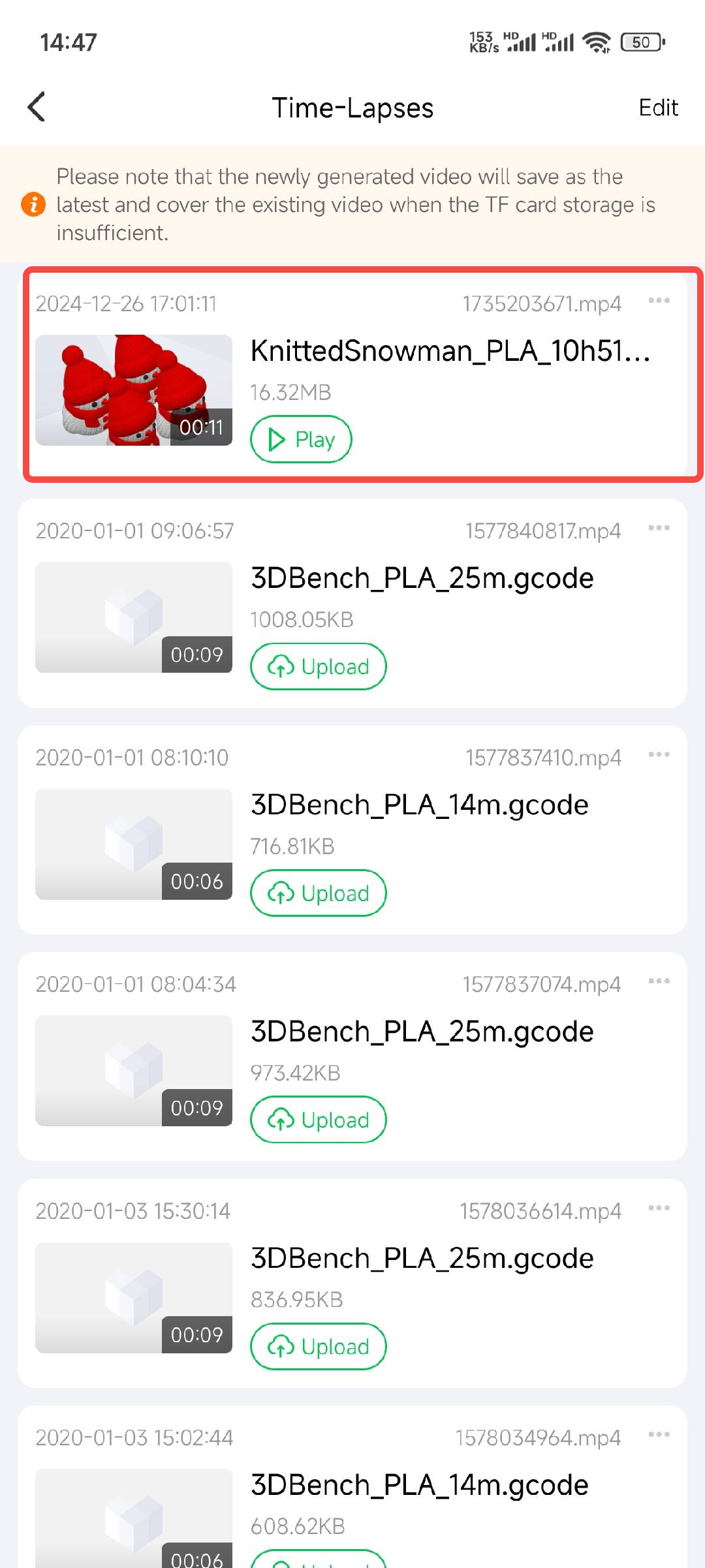
Task: Open the 2020-01-01 08:04:34 video thumbnail
Action: pyautogui.click(x=134, y=1071)
